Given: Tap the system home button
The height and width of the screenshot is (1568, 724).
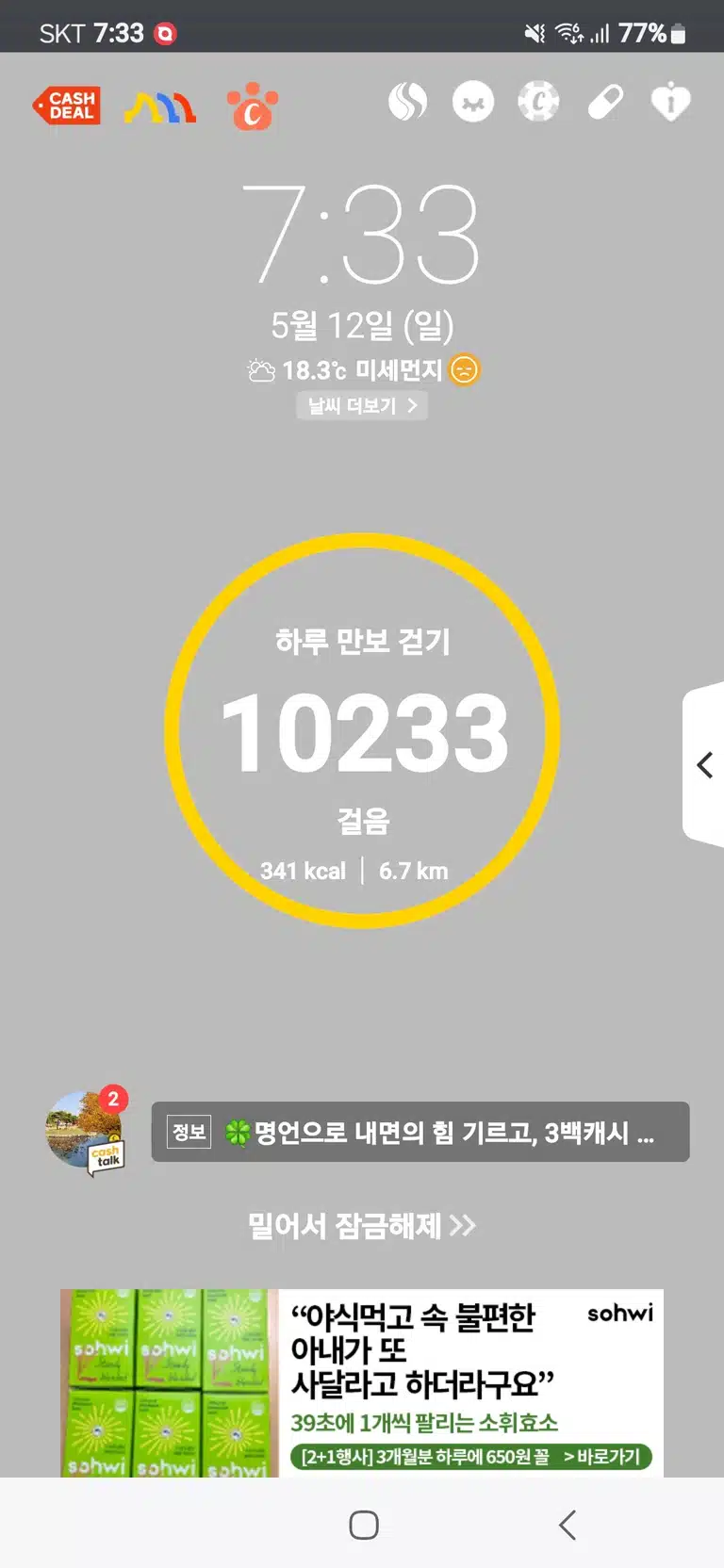Looking at the screenshot, I should pos(364,1525).
